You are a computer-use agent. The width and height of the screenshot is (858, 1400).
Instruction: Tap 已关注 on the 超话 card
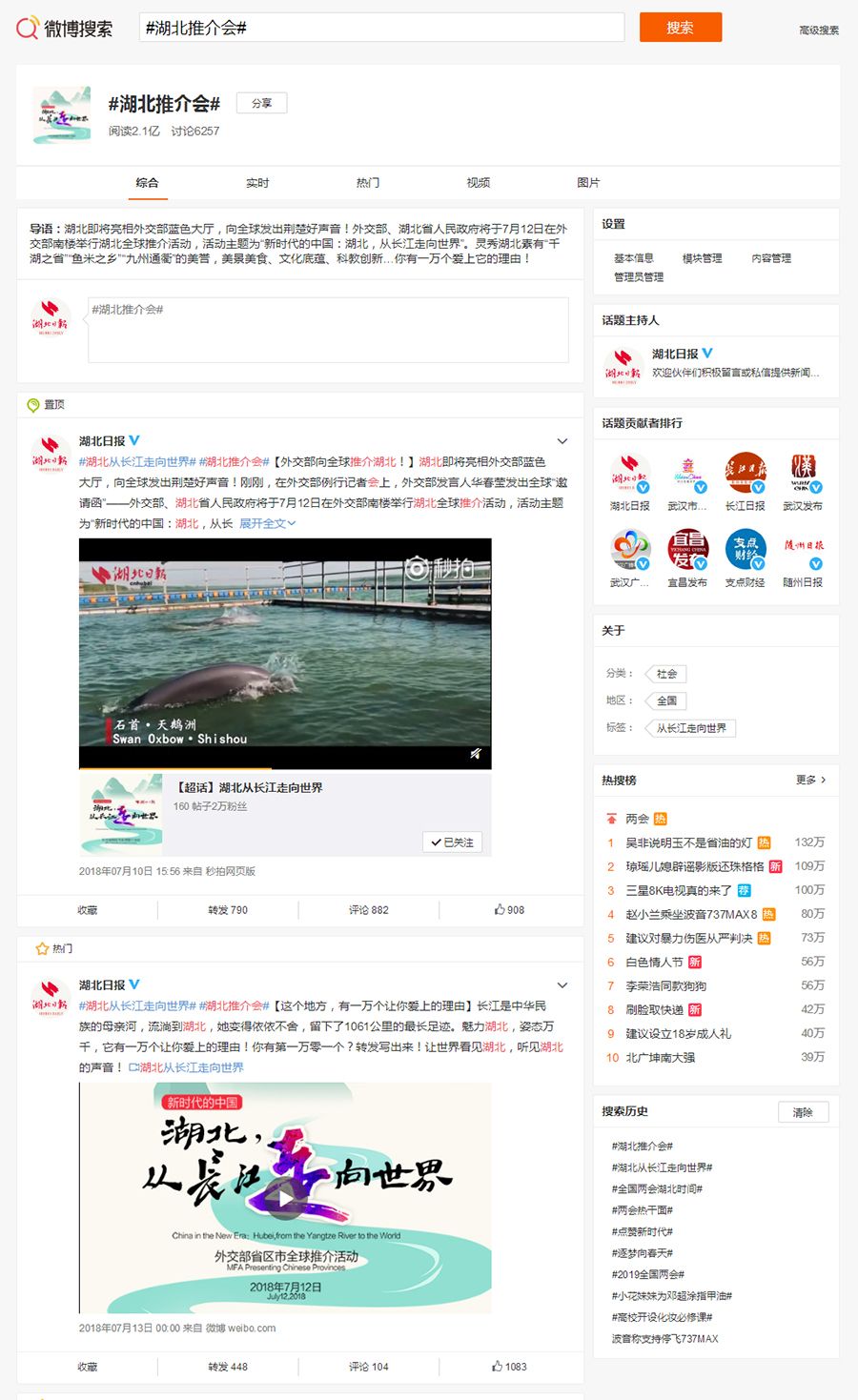click(x=452, y=842)
